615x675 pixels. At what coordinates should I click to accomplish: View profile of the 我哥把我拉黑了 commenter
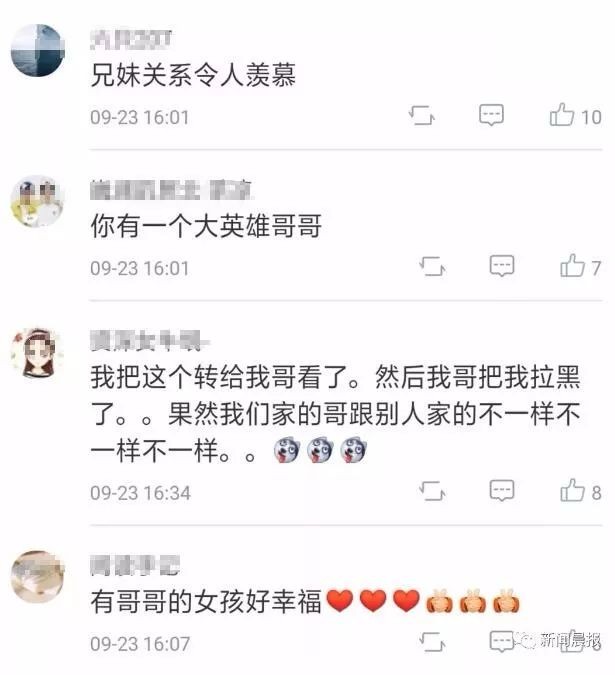tap(37, 352)
